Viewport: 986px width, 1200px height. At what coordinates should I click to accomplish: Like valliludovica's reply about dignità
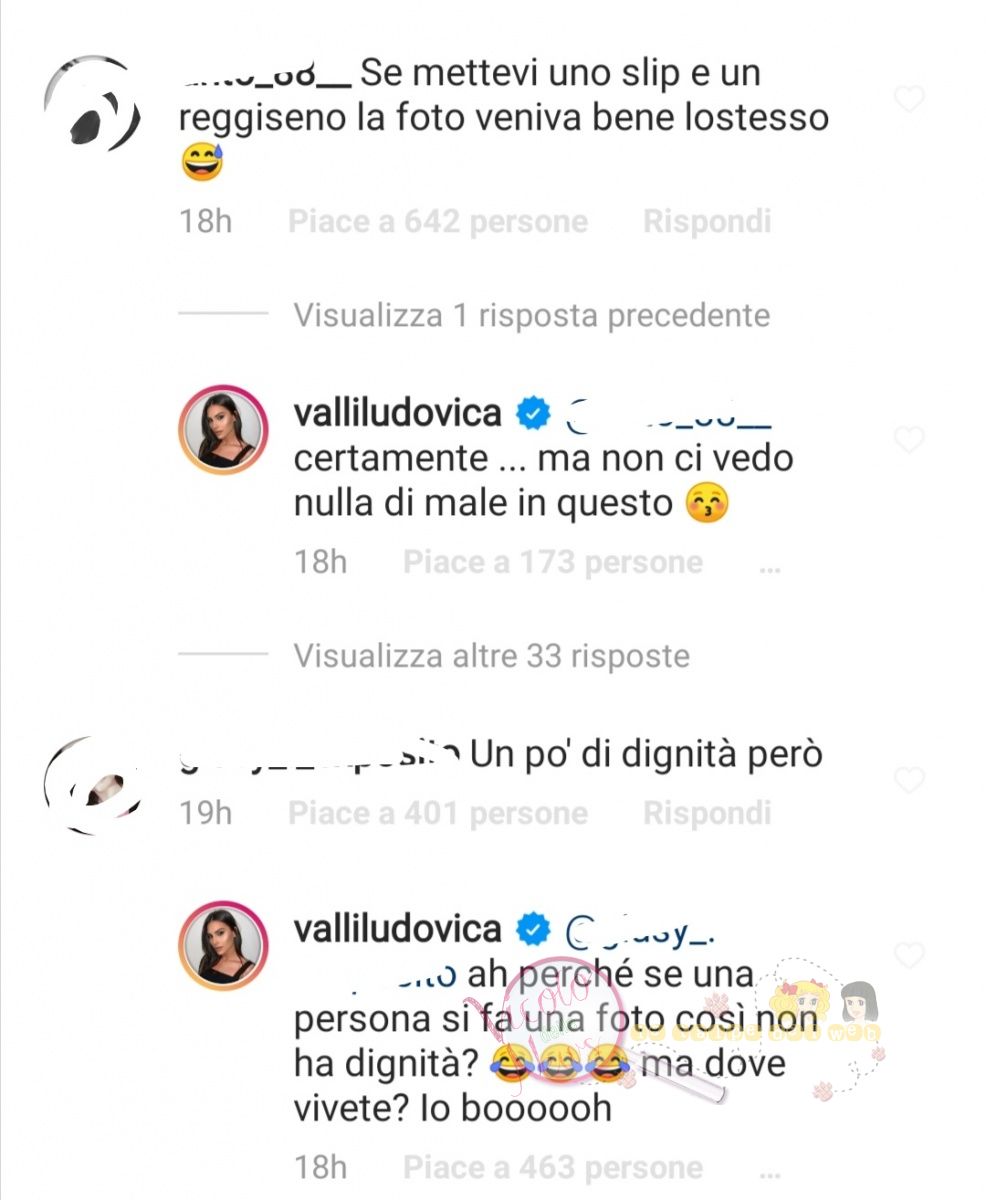909,956
